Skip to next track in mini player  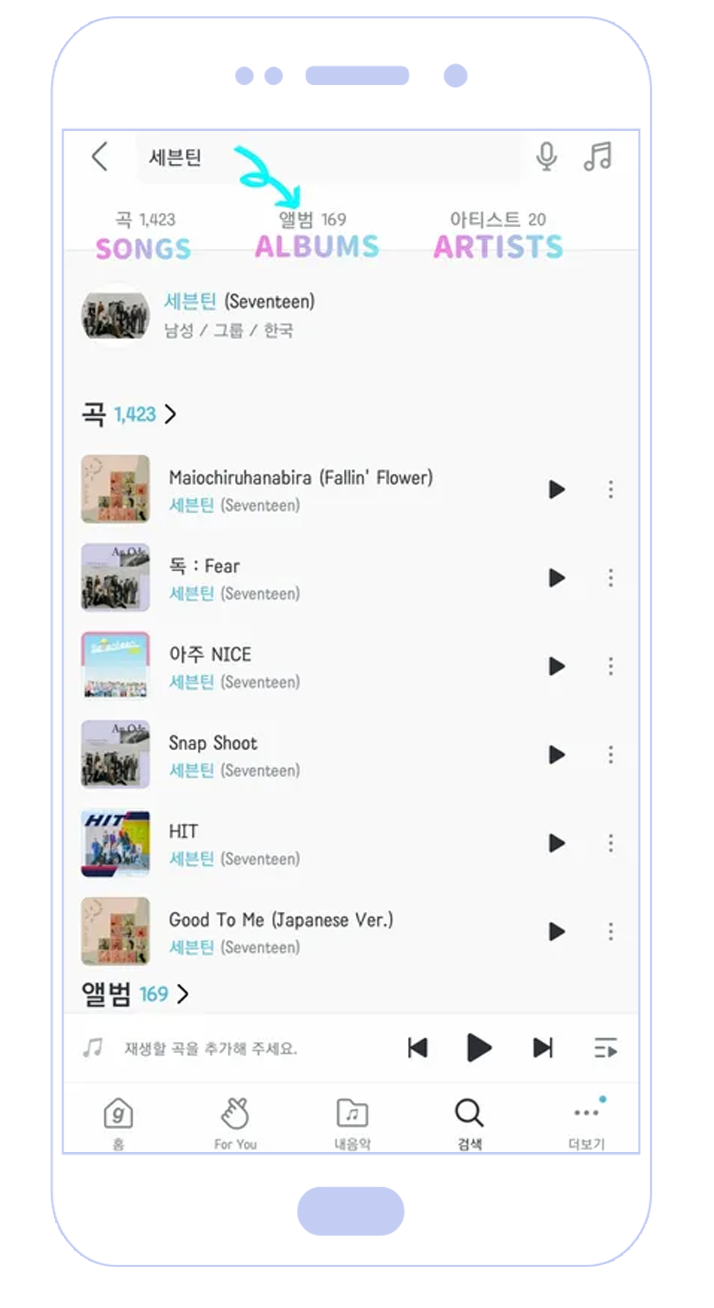click(x=543, y=1048)
